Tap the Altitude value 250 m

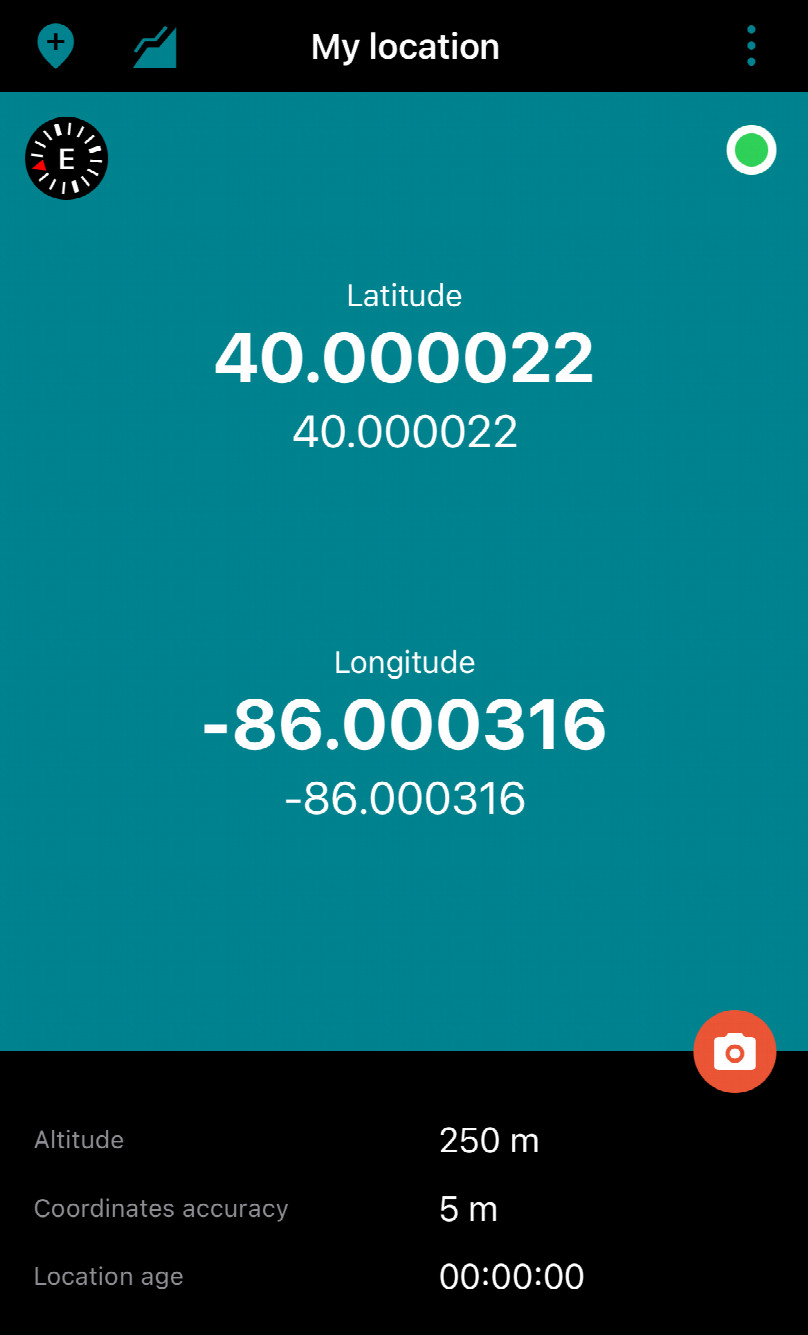489,1140
